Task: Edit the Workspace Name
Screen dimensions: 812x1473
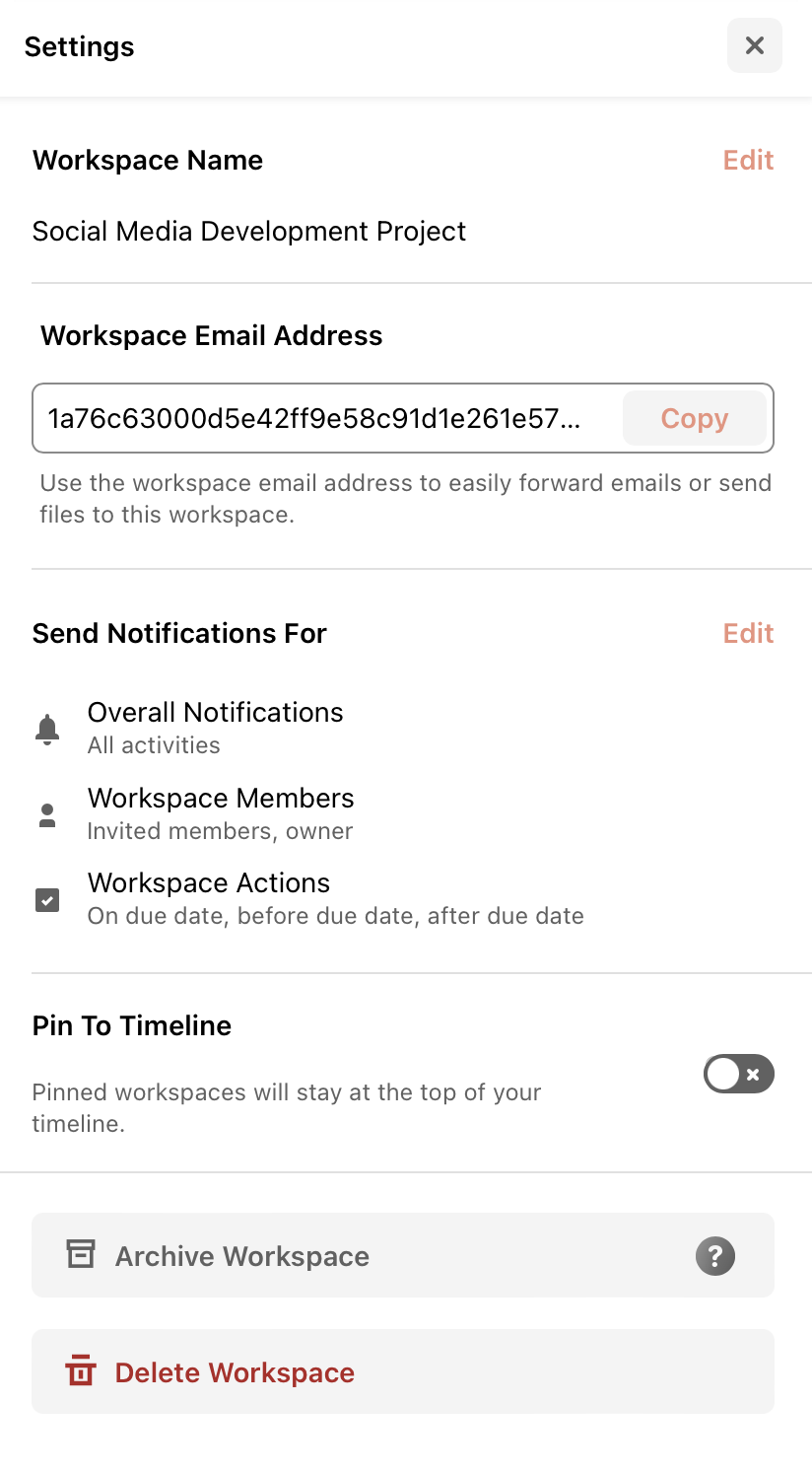Action: [748, 160]
